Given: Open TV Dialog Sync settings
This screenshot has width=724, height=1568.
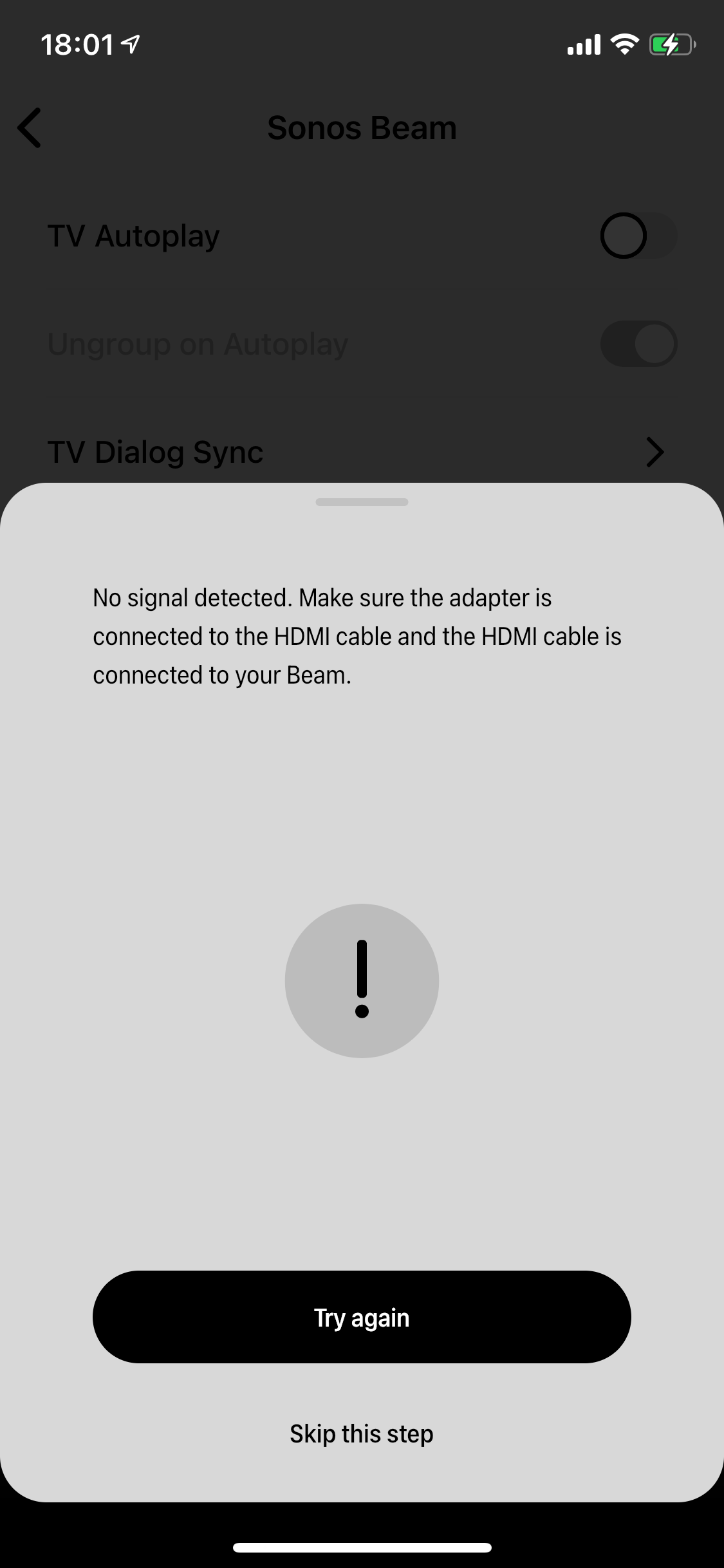Looking at the screenshot, I should (x=362, y=452).
